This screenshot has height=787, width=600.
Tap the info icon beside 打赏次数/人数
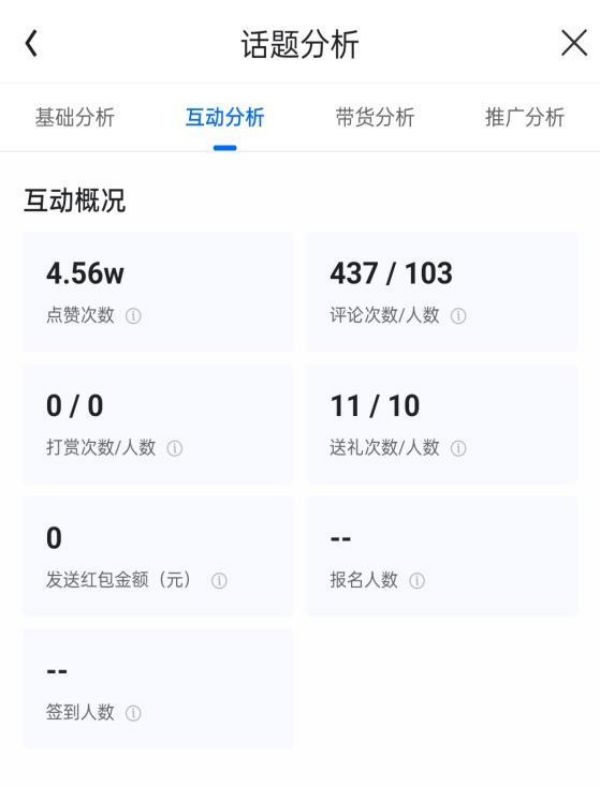click(175, 449)
